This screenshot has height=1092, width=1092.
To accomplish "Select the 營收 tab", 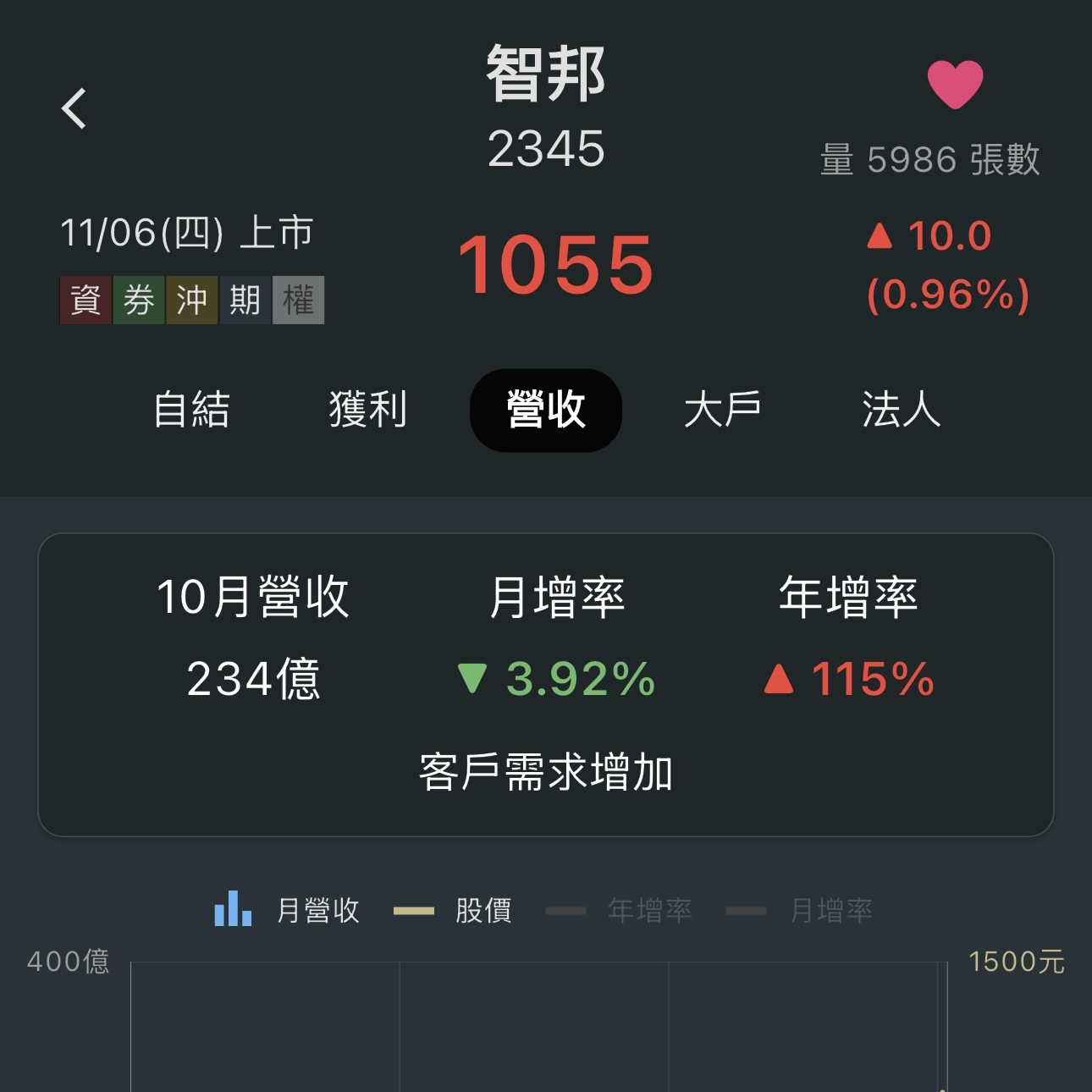I will point(546,411).
